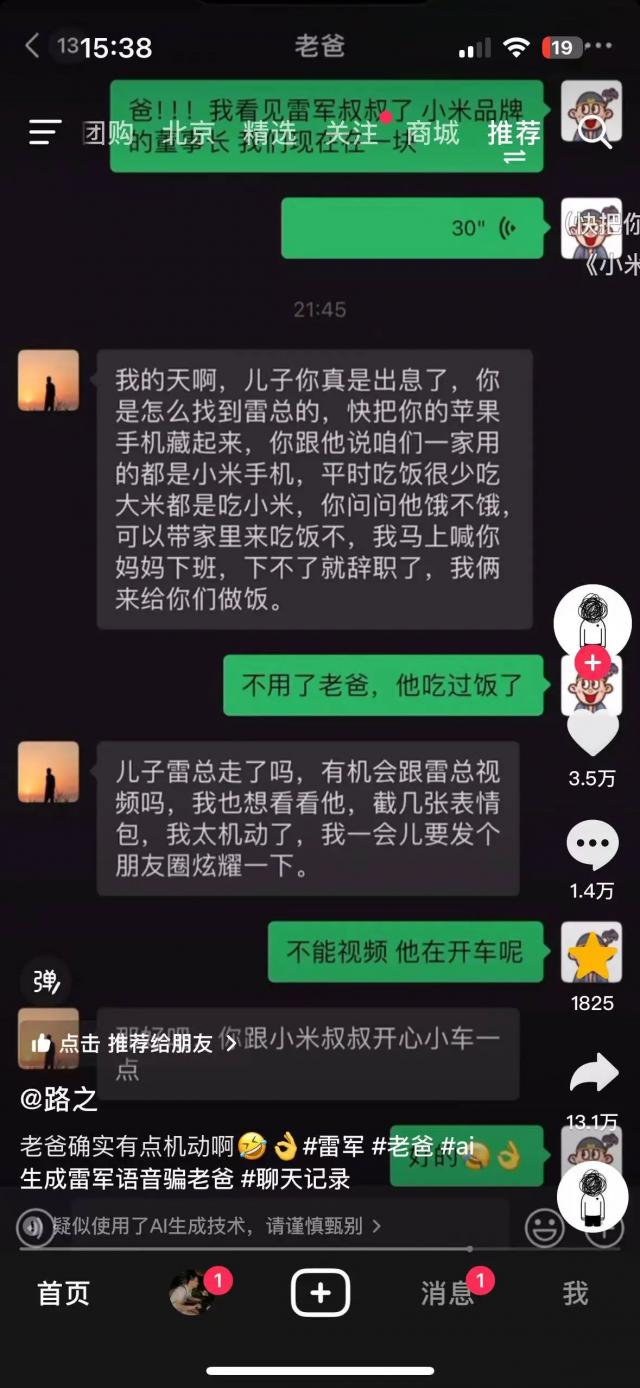
Task: Open the search magnifier icon
Action: [595, 133]
